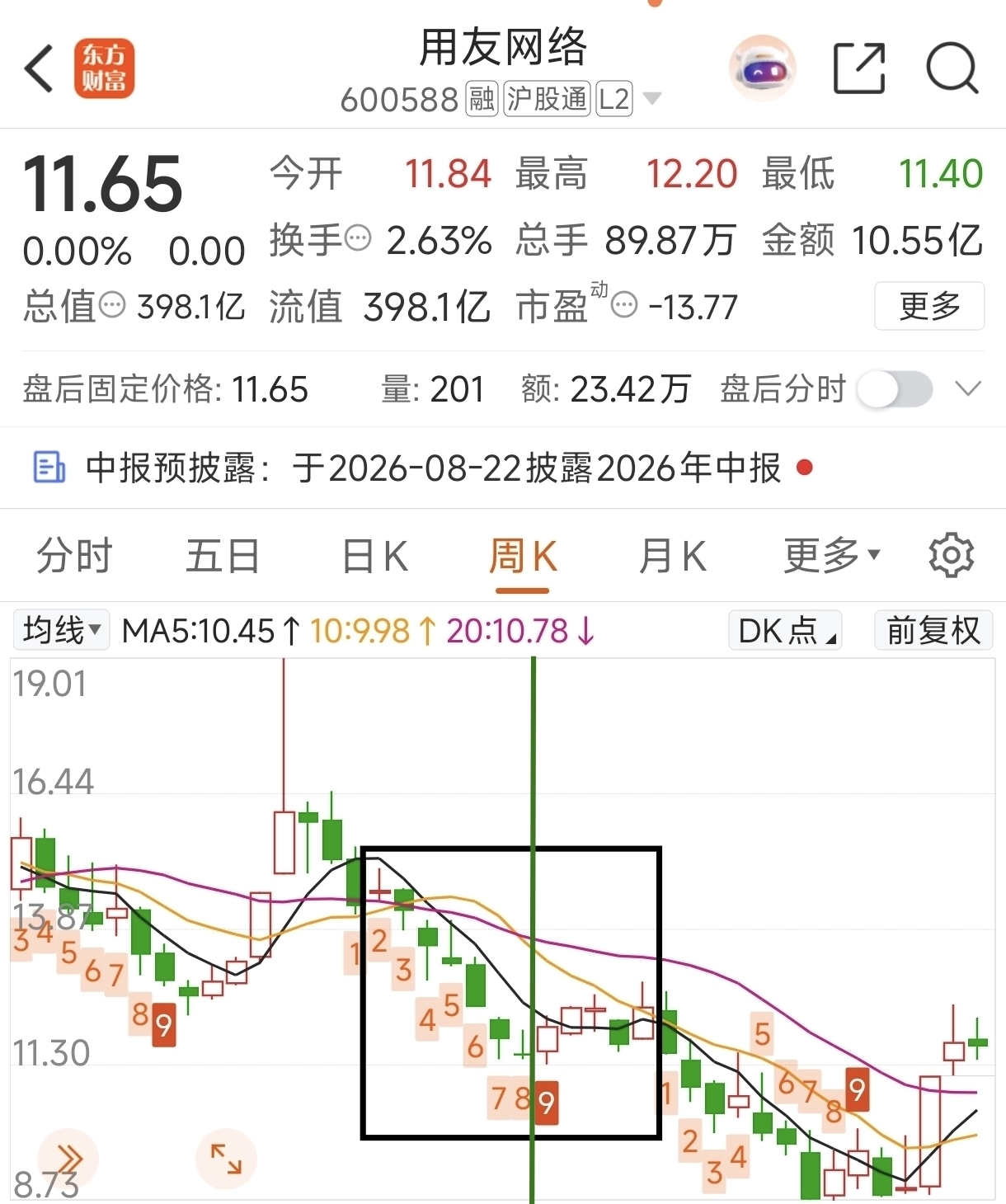Select the 周K tab
The width and height of the screenshot is (1006, 1204).
(x=523, y=556)
